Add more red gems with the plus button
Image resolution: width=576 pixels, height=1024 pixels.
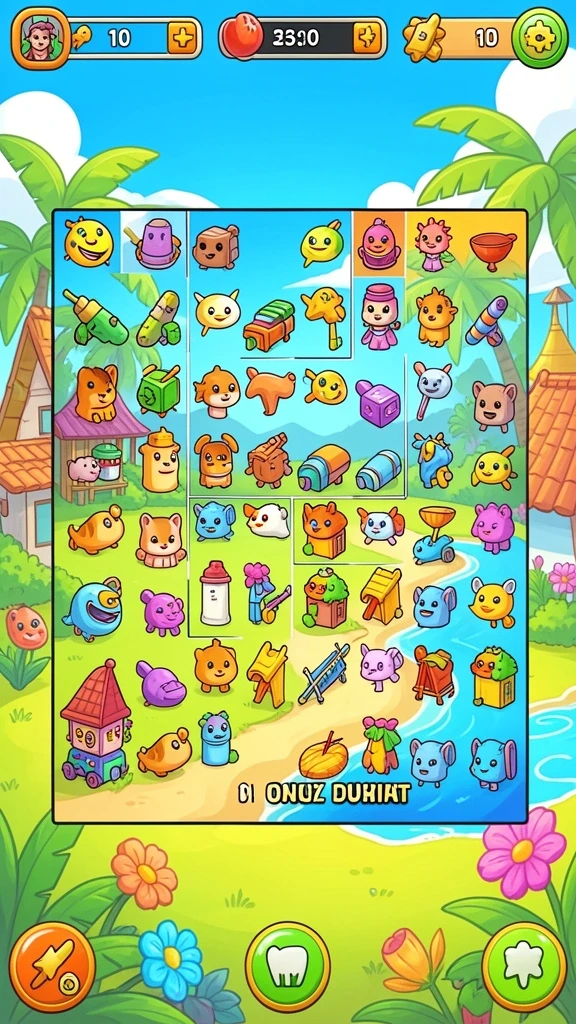click(x=367, y=38)
